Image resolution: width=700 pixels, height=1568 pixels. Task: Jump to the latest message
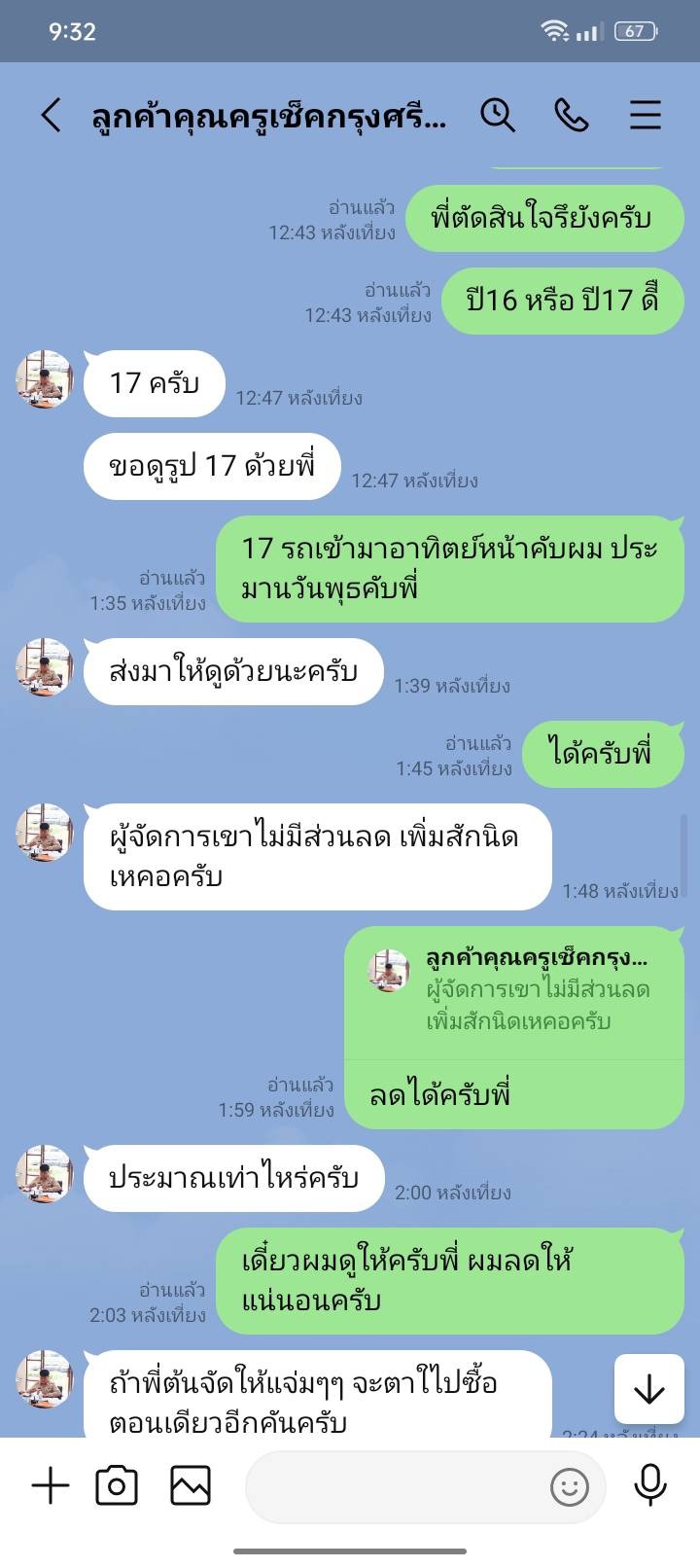[x=648, y=1390]
